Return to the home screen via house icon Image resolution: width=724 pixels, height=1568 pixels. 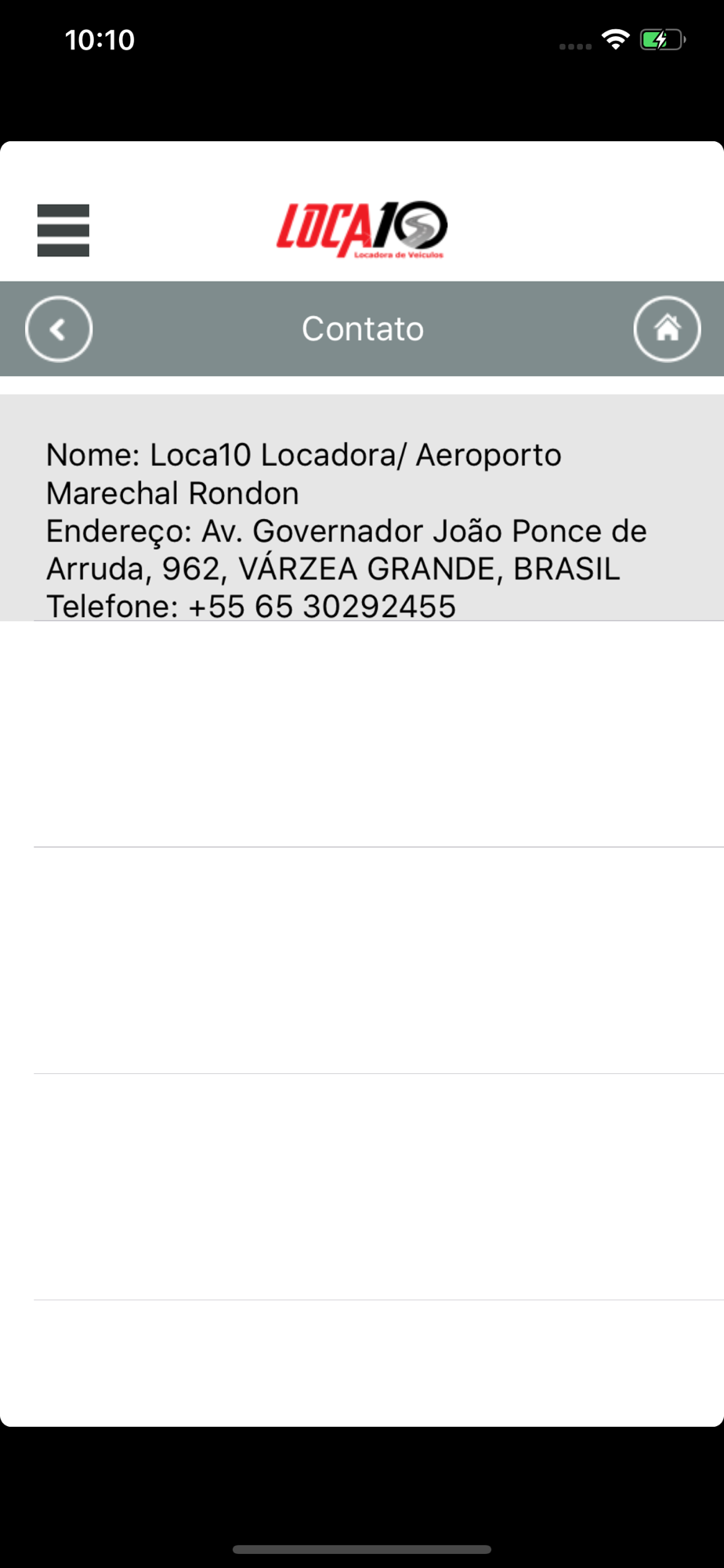(667, 329)
